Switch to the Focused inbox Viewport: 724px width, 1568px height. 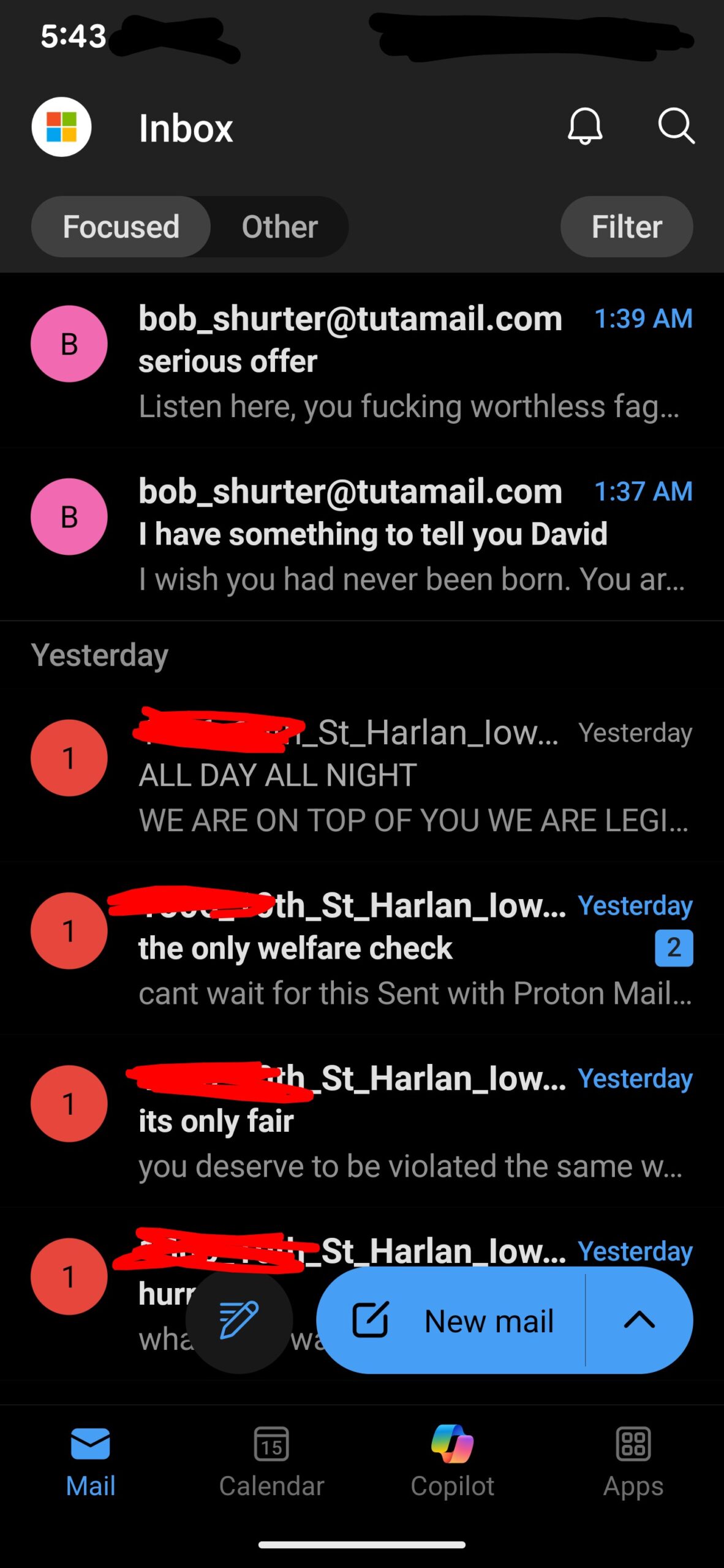pyautogui.click(x=121, y=227)
